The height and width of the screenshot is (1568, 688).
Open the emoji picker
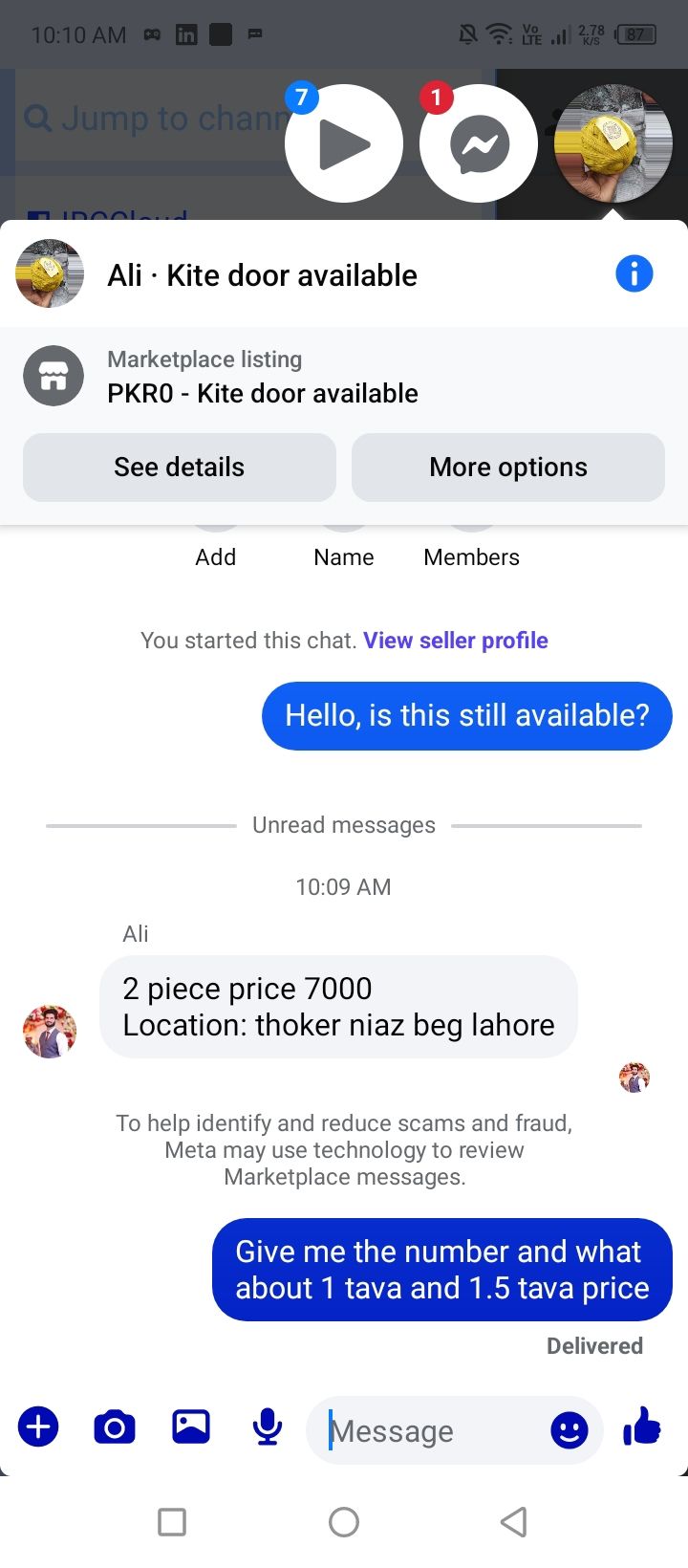(x=570, y=1430)
